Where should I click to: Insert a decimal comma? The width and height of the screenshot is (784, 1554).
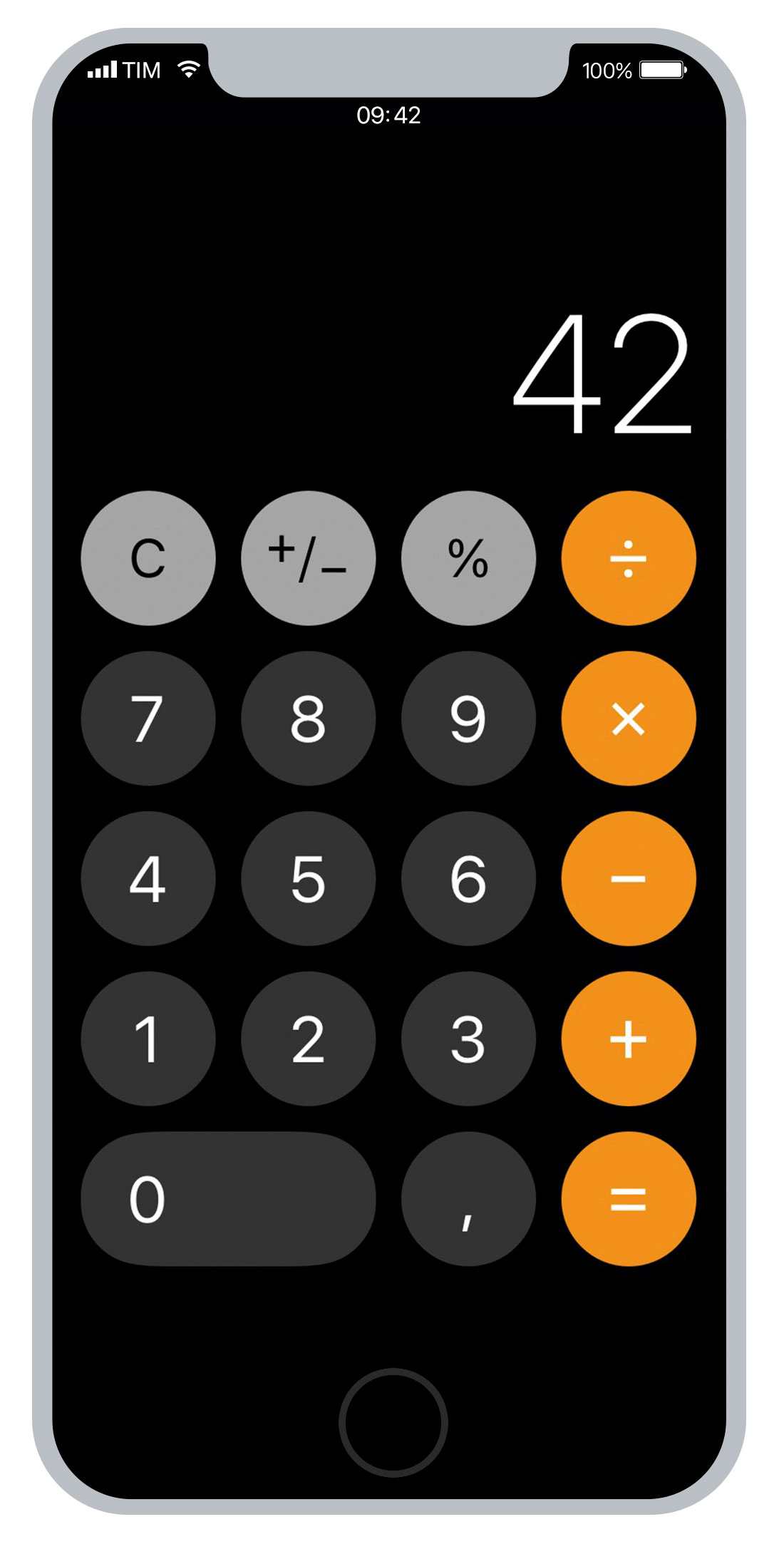pos(468,1199)
